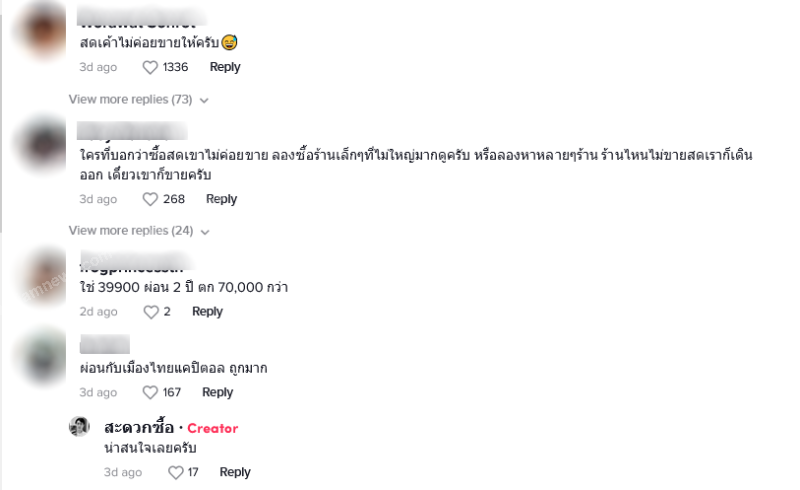Like the creator's reply with 17 likes
This screenshot has width=800, height=490.
[176, 472]
